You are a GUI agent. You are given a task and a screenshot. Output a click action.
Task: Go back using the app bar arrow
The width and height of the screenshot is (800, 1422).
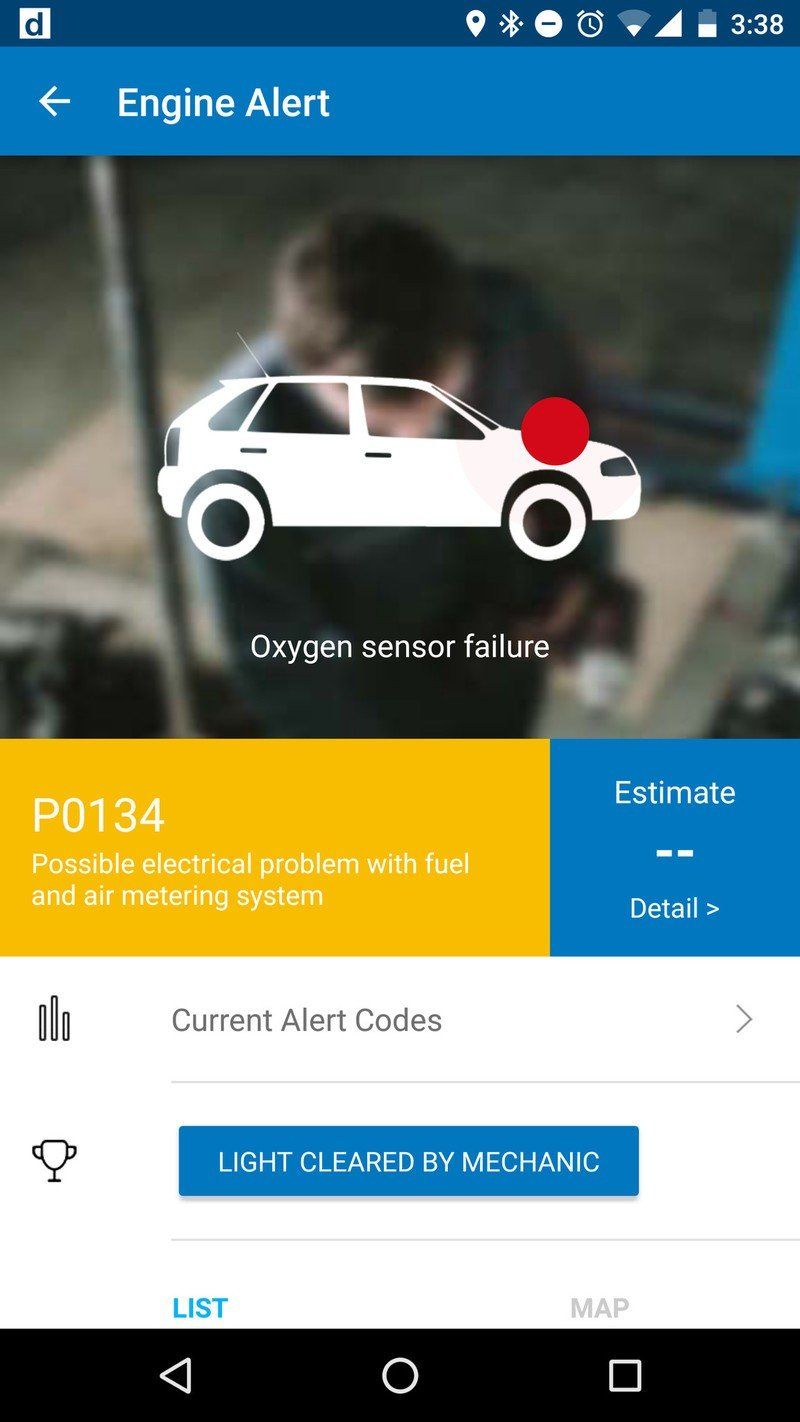click(54, 101)
